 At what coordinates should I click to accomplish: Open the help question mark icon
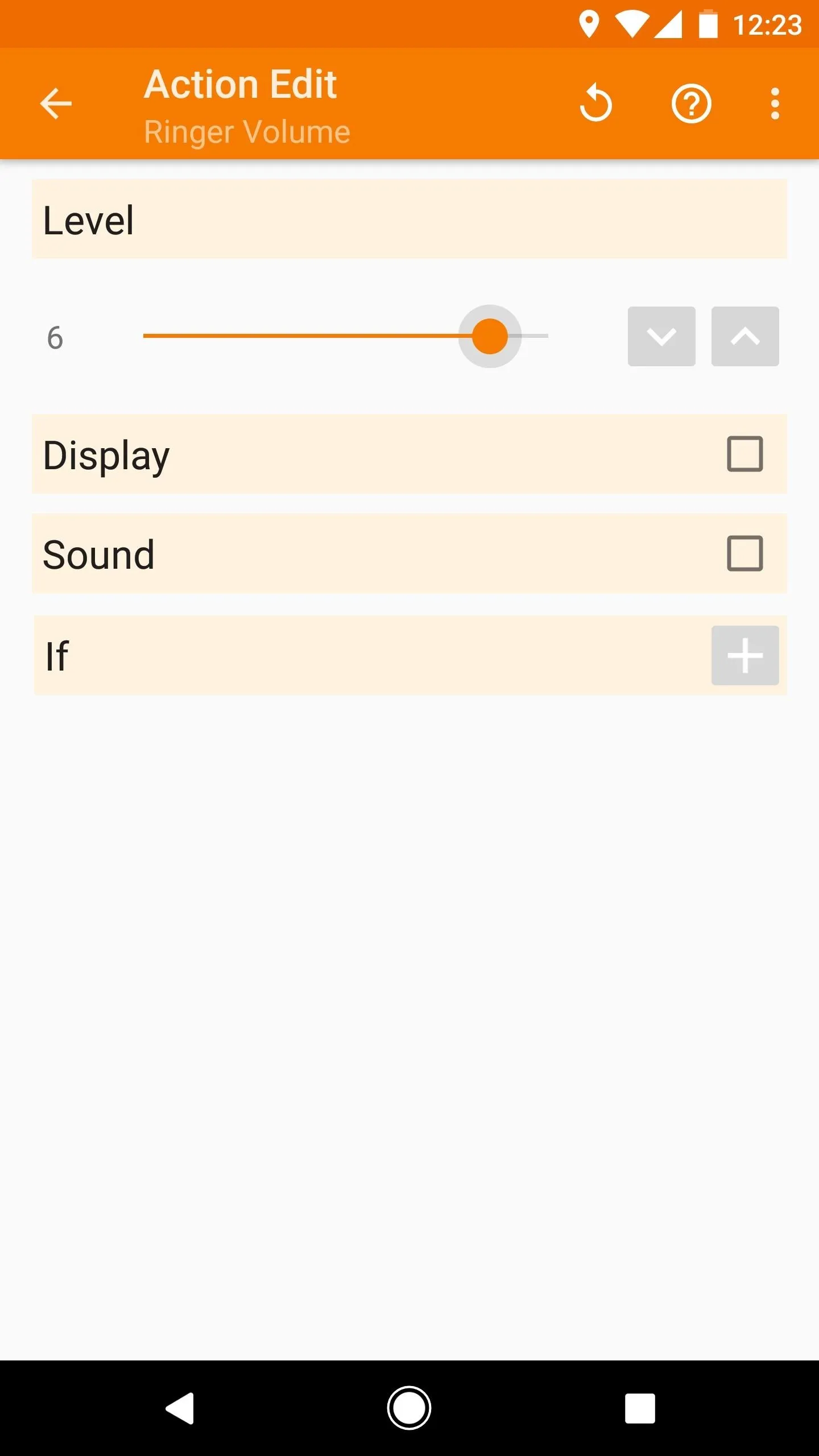[x=691, y=104]
